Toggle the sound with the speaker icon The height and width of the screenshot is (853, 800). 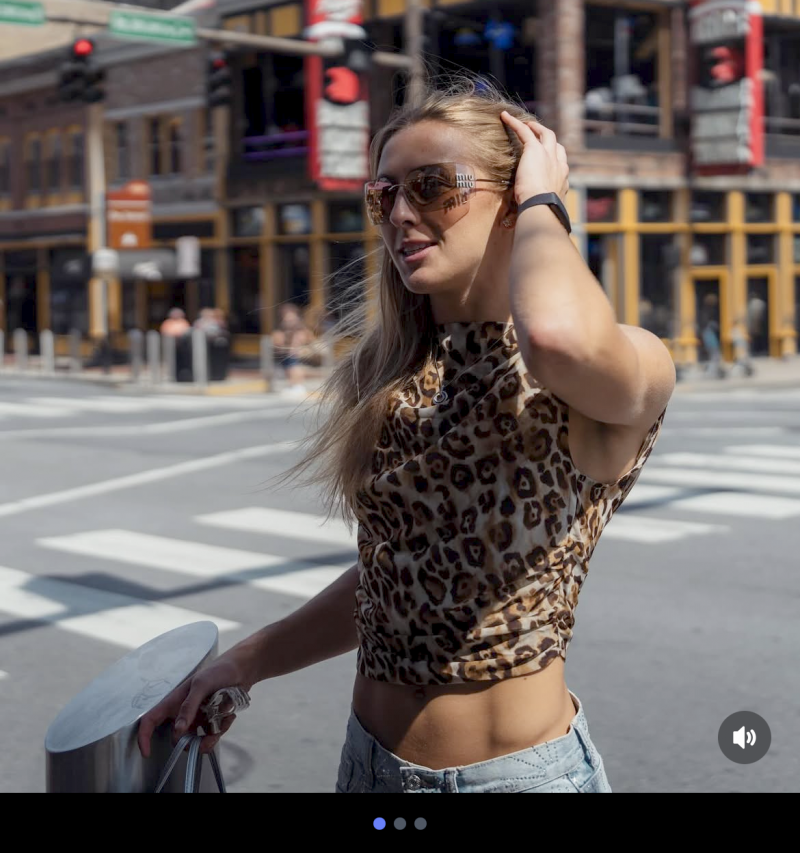coord(744,738)
